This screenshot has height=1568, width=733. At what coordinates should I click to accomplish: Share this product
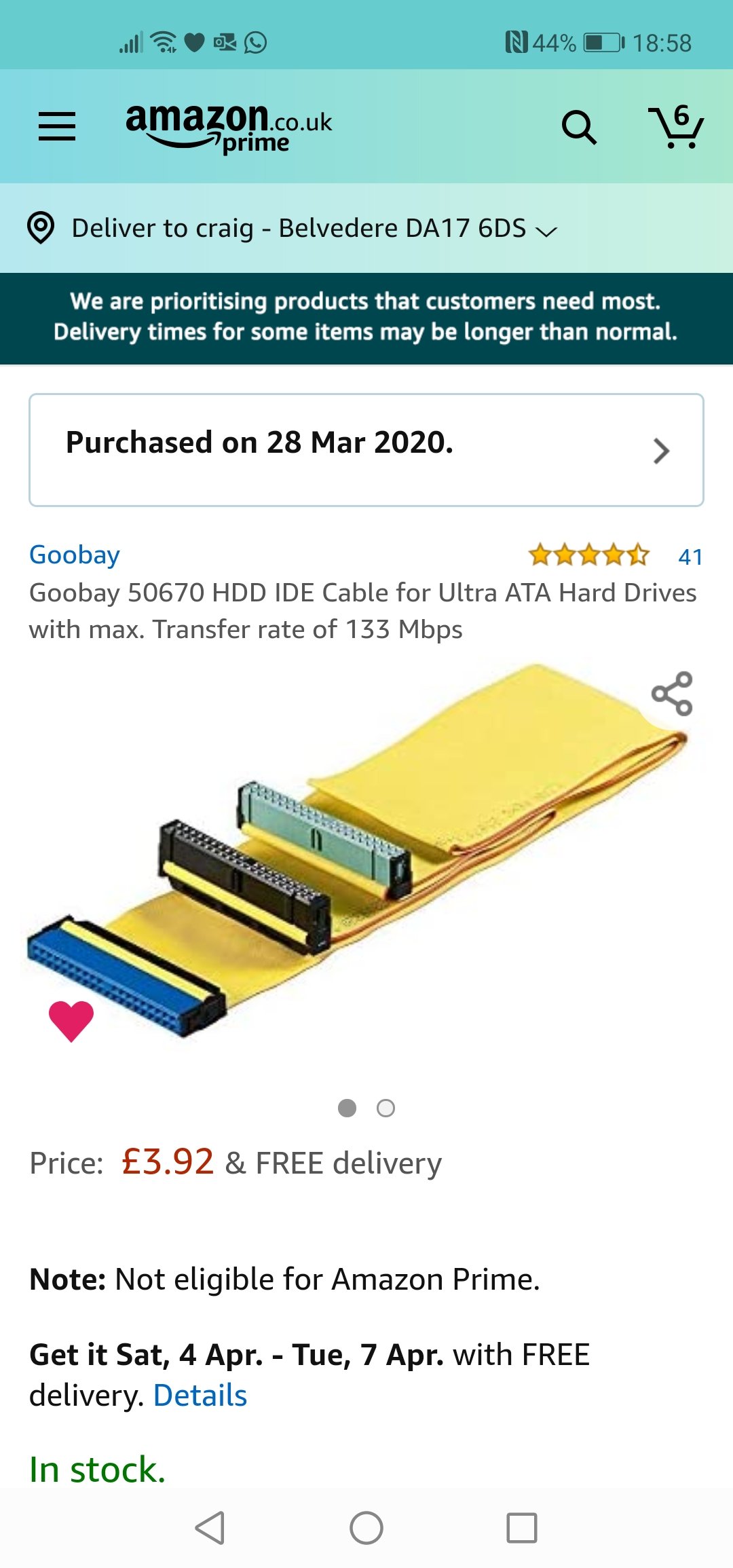[x=672, y=694]
